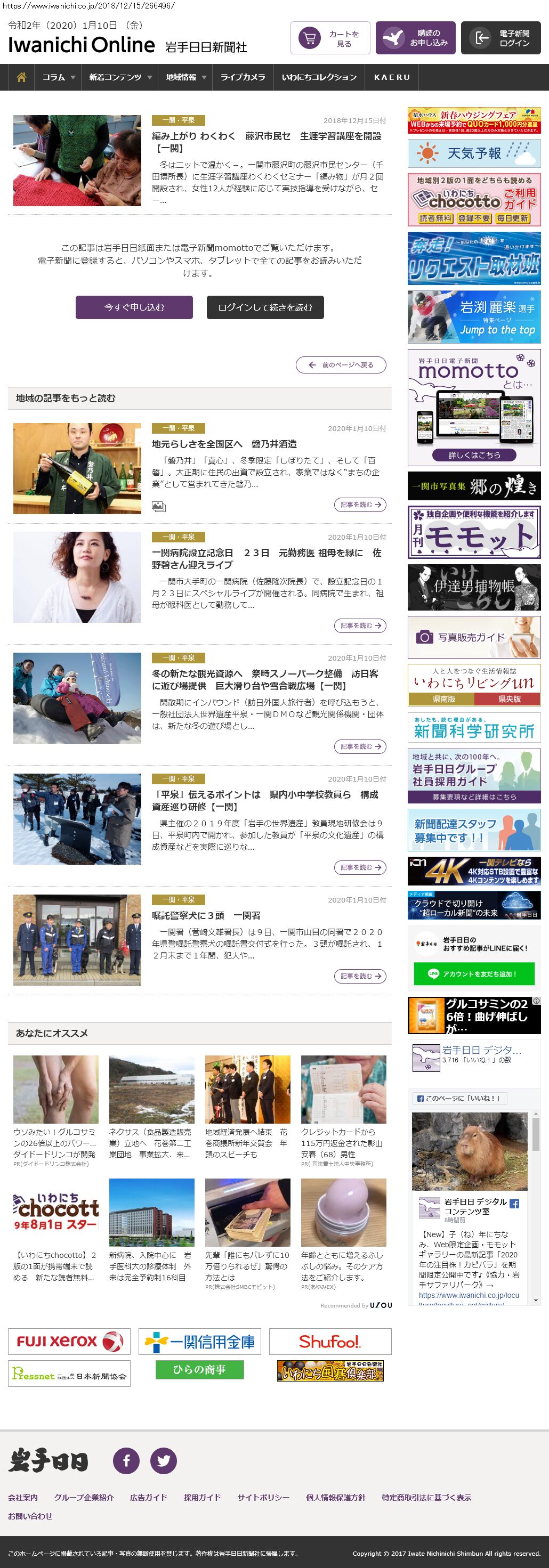The width and height of the screenshot is (549, 1568).
Task: Visit the Facebook page icon in footer
Action: [x=126, y=1460]
